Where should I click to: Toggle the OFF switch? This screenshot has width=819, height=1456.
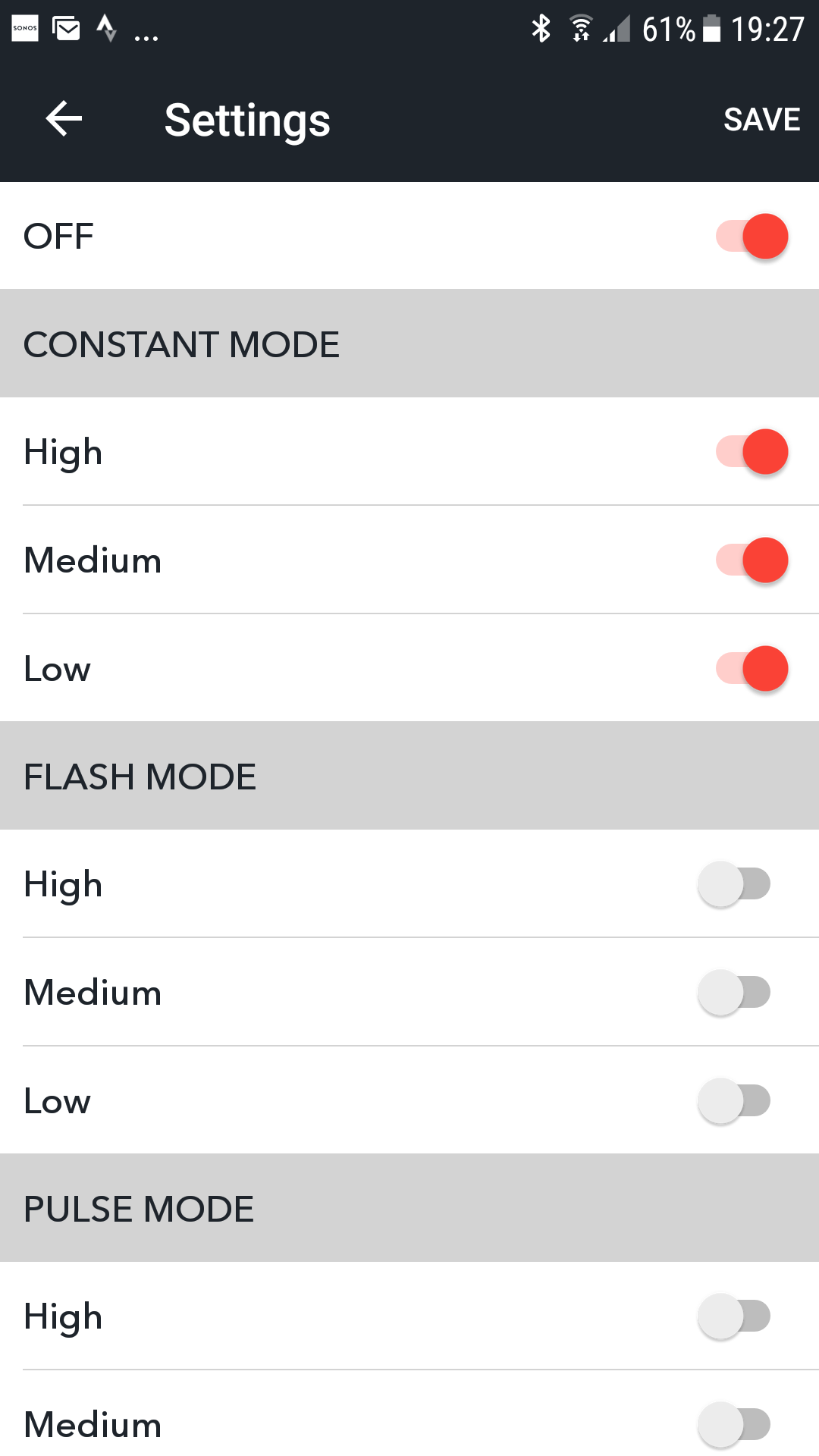coord(752,236)
